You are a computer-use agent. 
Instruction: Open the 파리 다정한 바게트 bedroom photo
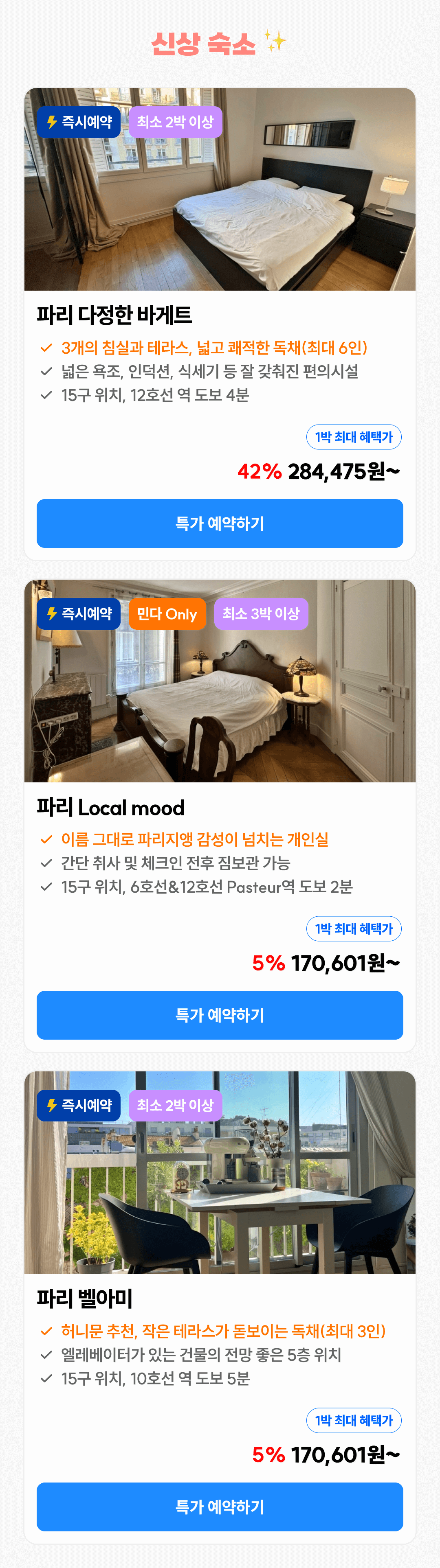(x=220, y=207)
